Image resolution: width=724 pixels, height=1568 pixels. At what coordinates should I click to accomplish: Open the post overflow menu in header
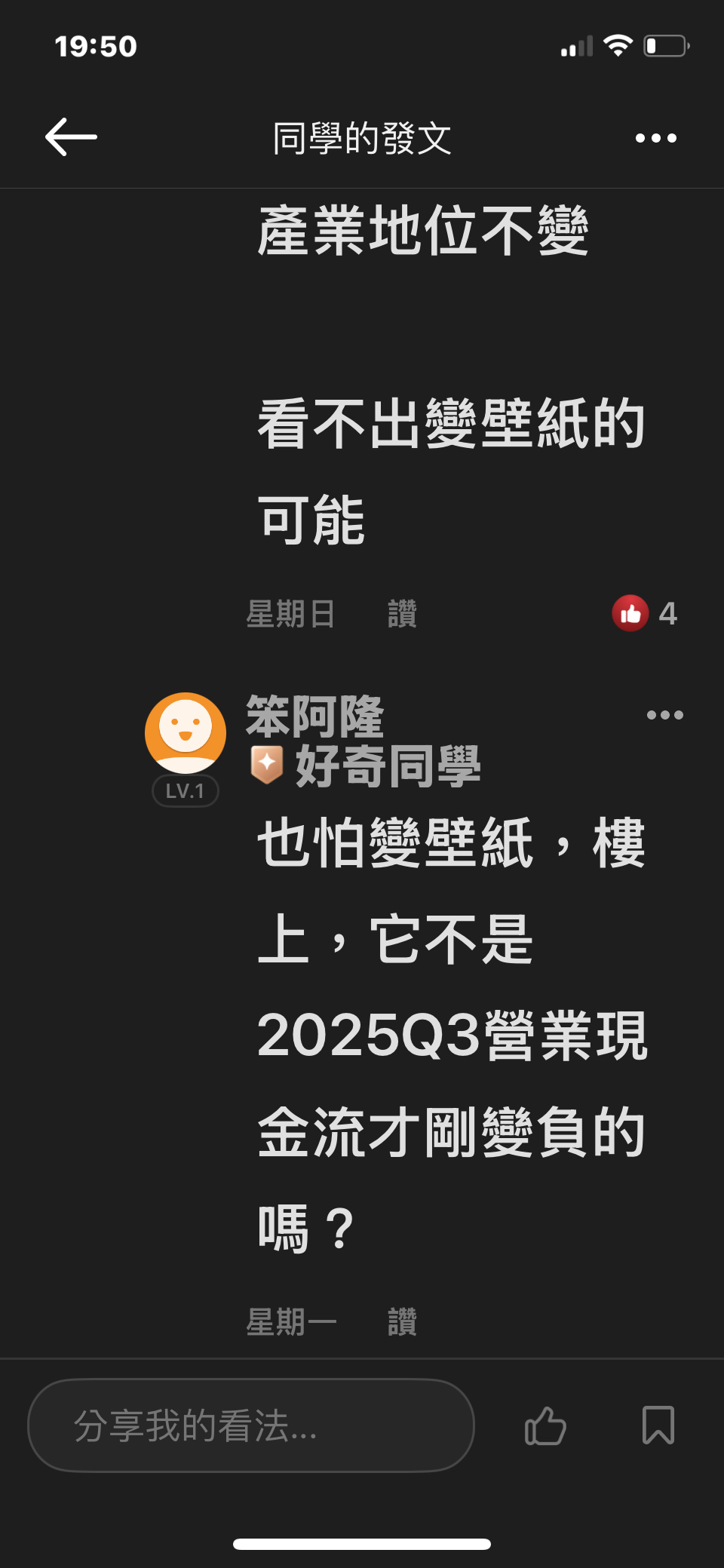[655, 138]
